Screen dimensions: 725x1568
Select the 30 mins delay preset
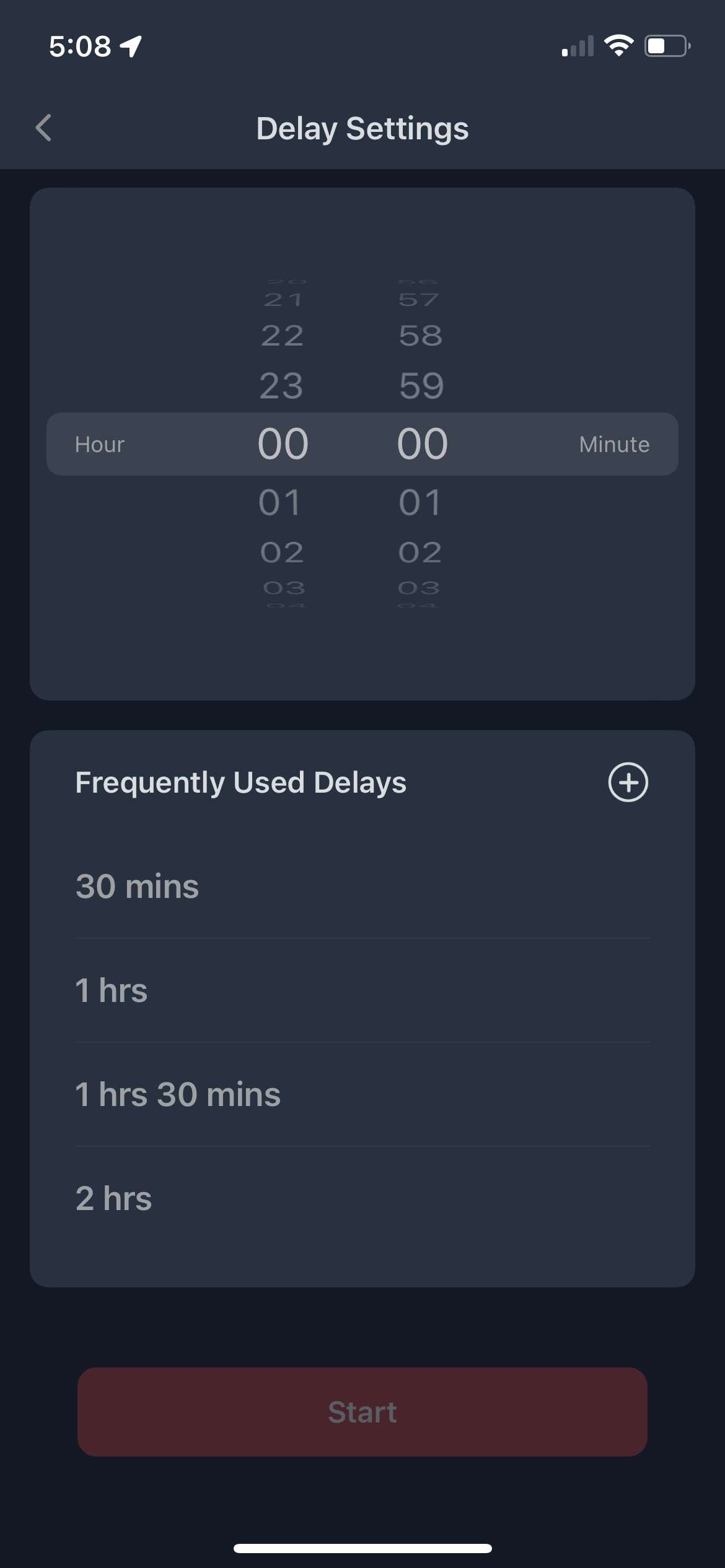click(x=138, y=886)
